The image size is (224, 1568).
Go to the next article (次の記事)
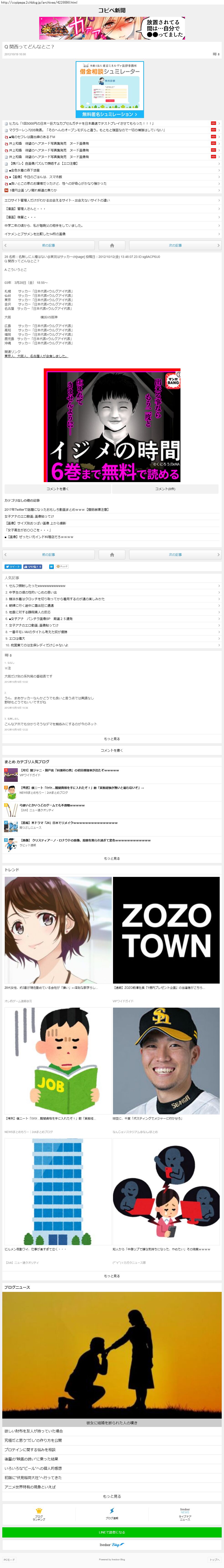tap(175, 245)
